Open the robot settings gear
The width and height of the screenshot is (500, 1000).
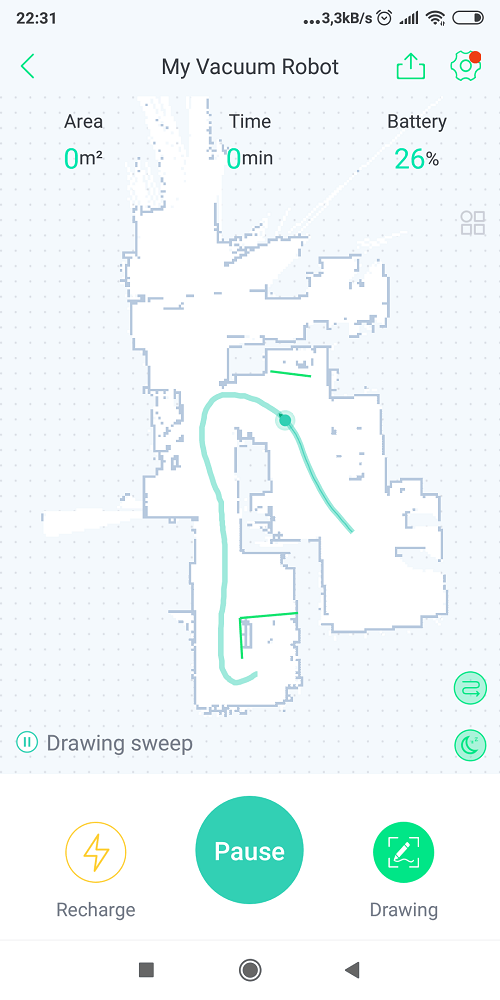pos(465,66)
